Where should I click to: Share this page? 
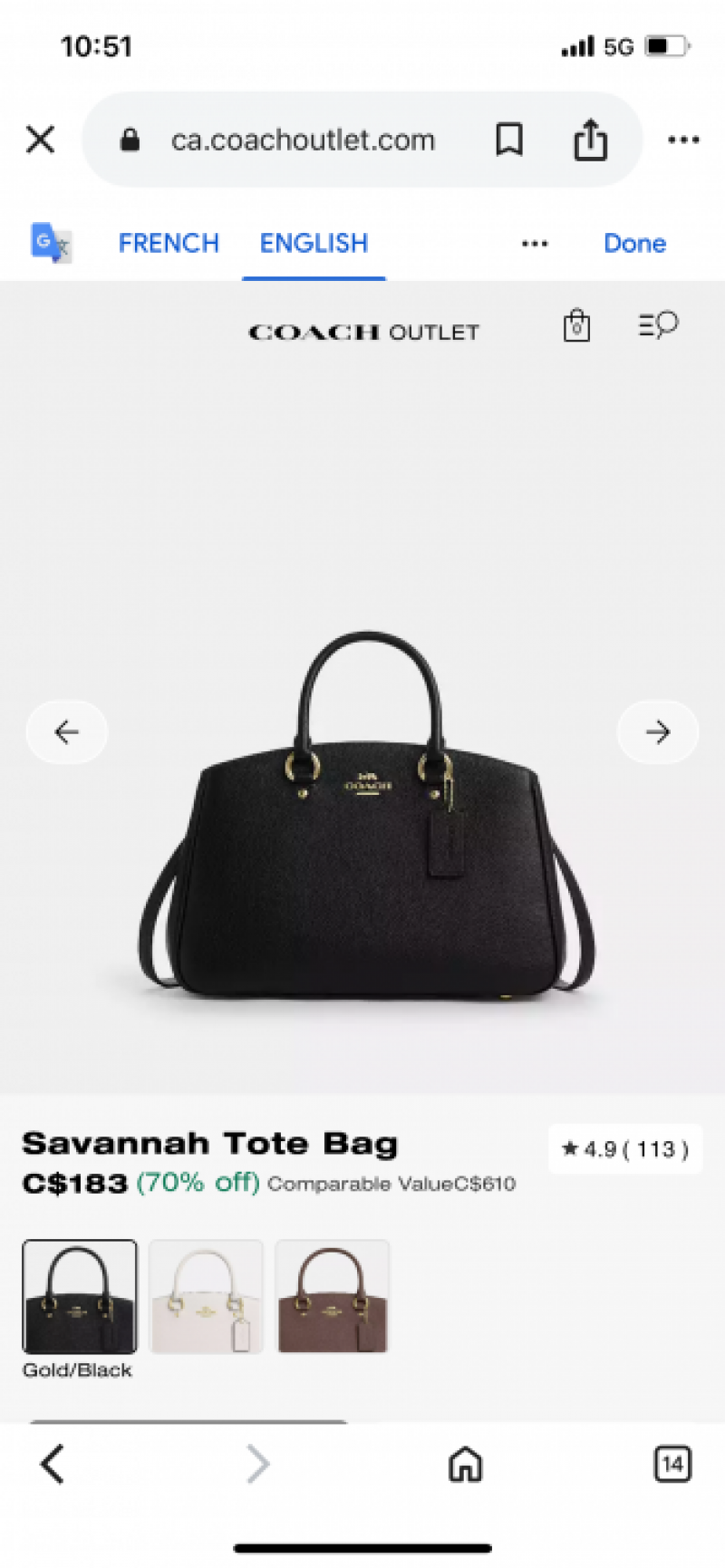click(x=590, y=140)
